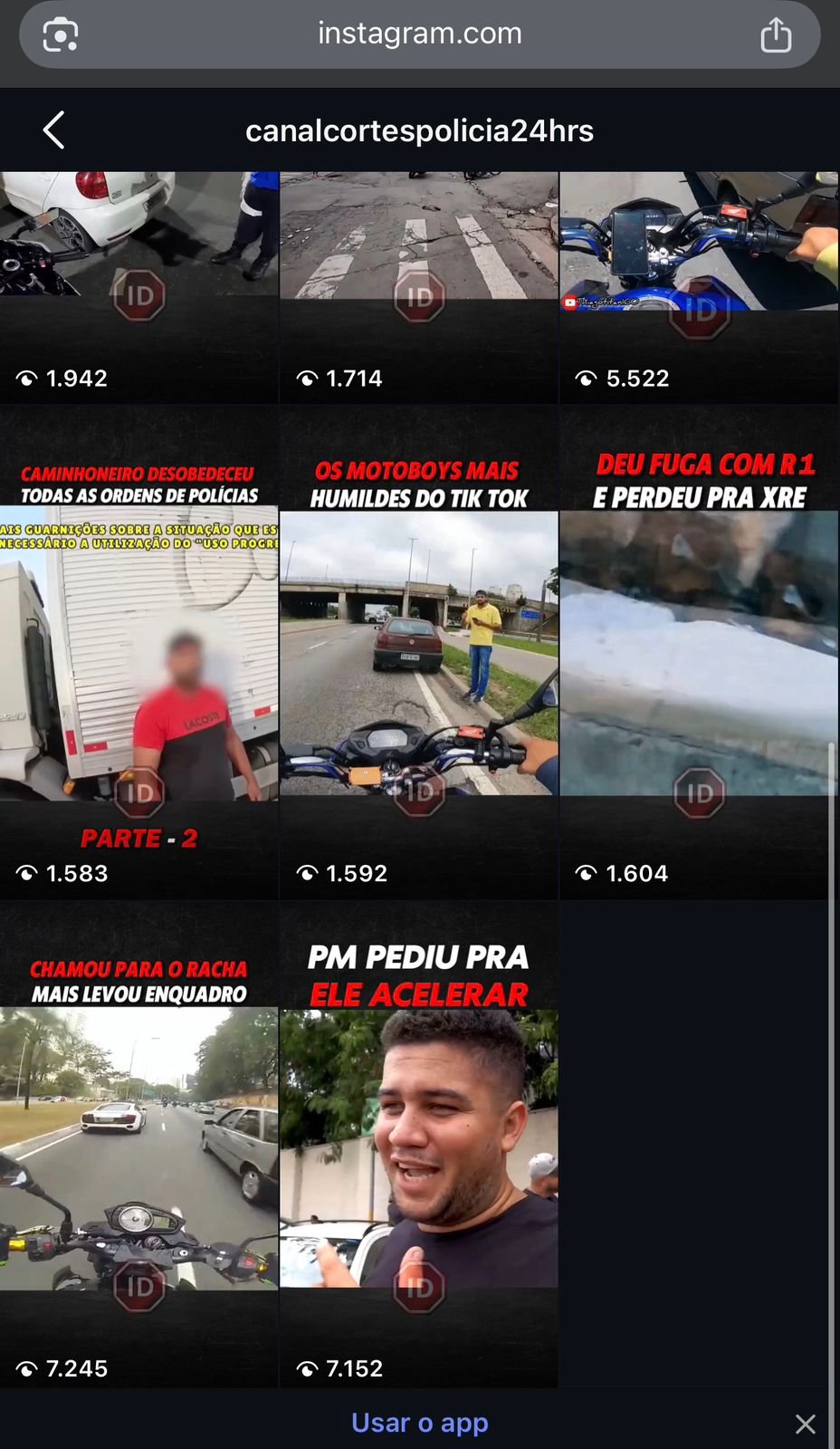Viewport: 840px width, 1449px height.
Task: Open the reel with 5.522 views
Action: coord(699,286)
